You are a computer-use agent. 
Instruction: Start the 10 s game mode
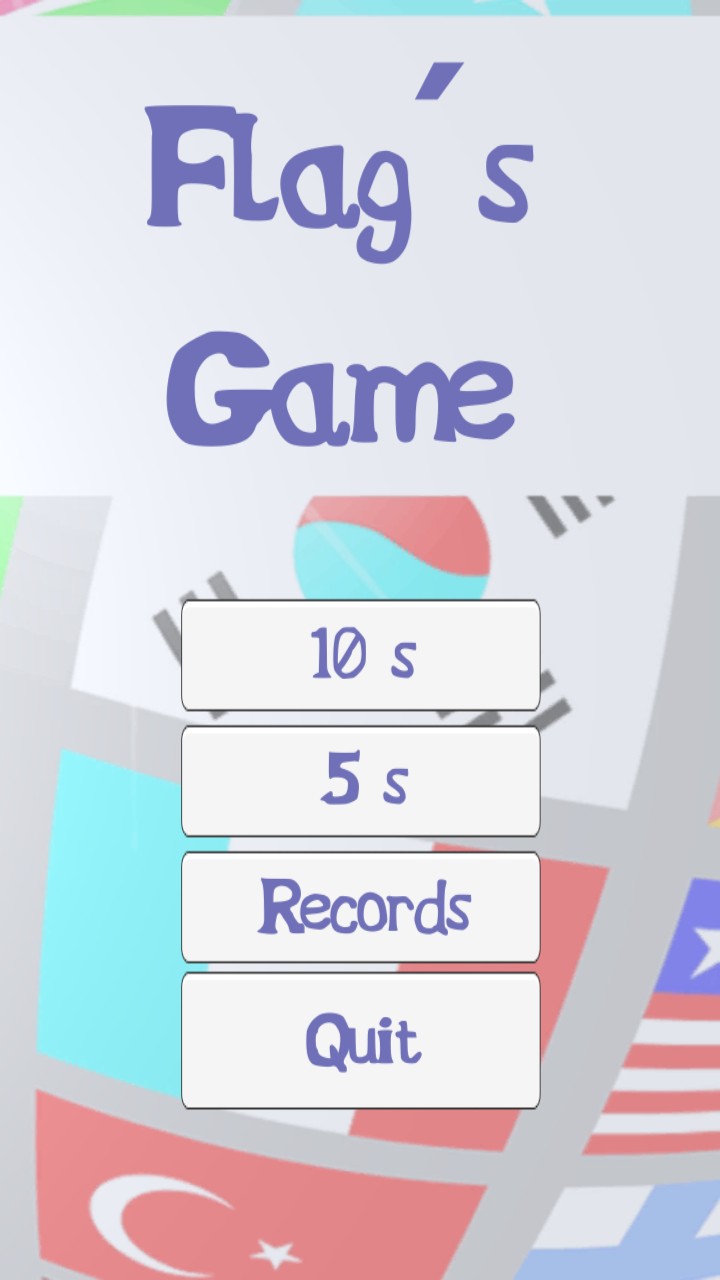360,655
